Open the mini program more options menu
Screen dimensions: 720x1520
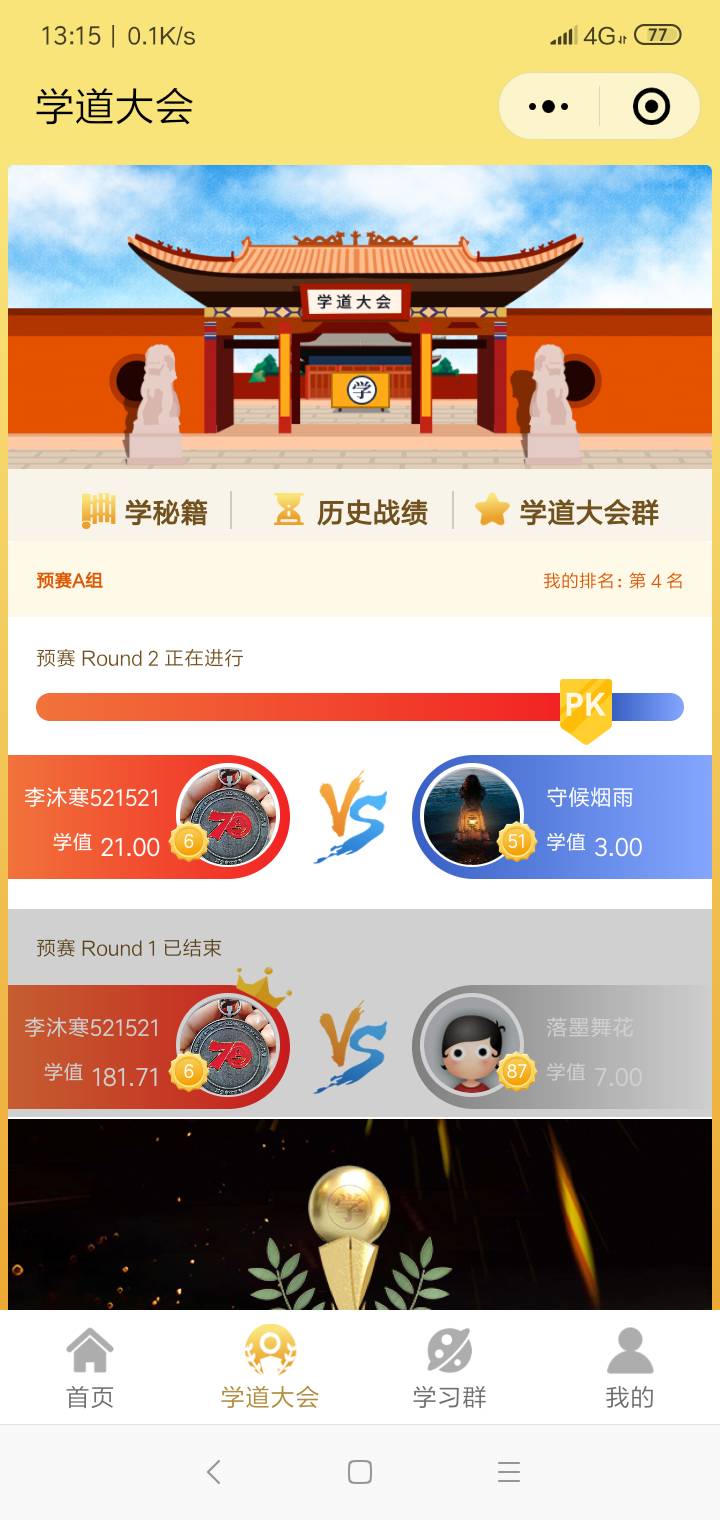(548, 106)
